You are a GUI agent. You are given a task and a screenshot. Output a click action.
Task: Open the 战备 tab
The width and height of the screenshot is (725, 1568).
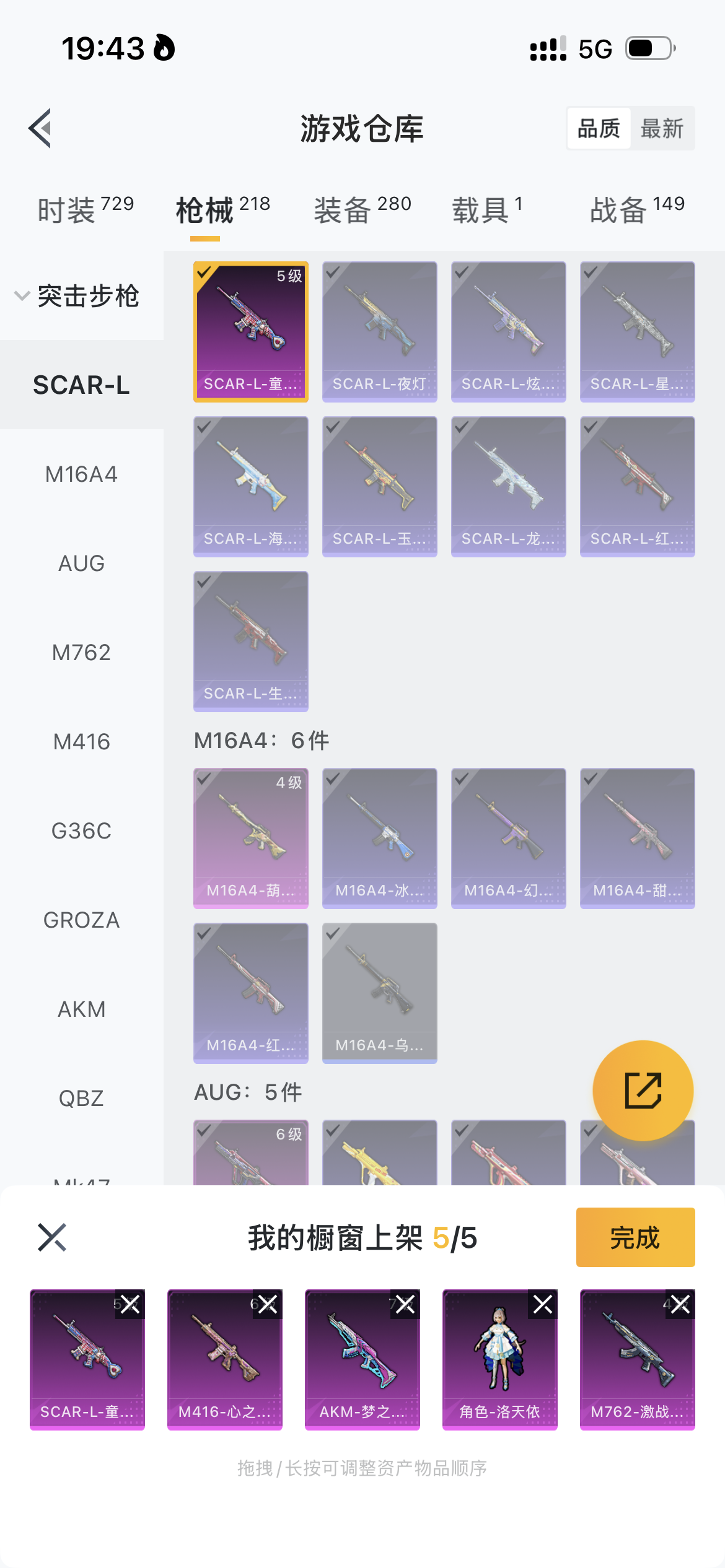tap(637, 209)
